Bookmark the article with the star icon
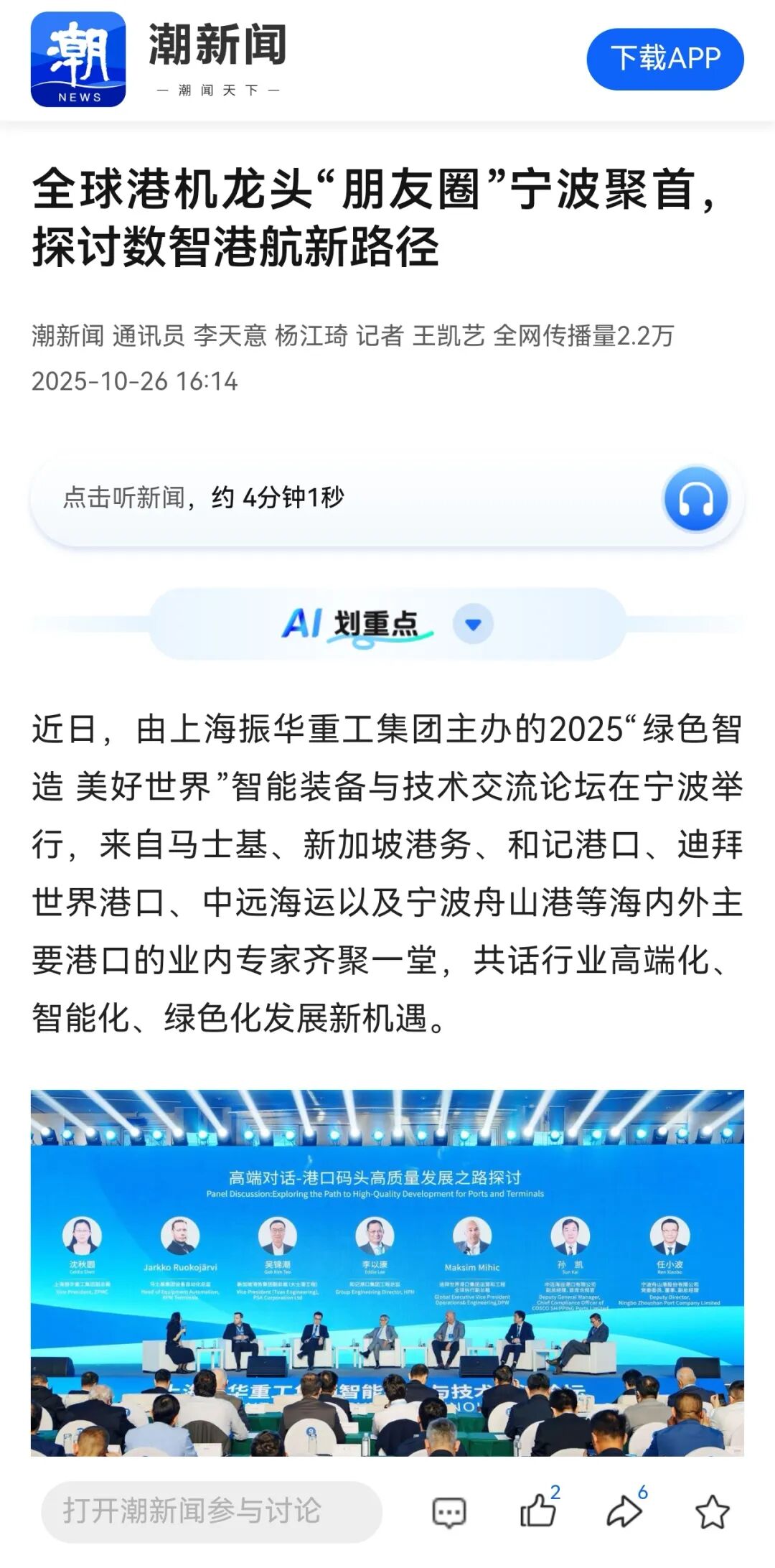 click(x=712, y=1512)
